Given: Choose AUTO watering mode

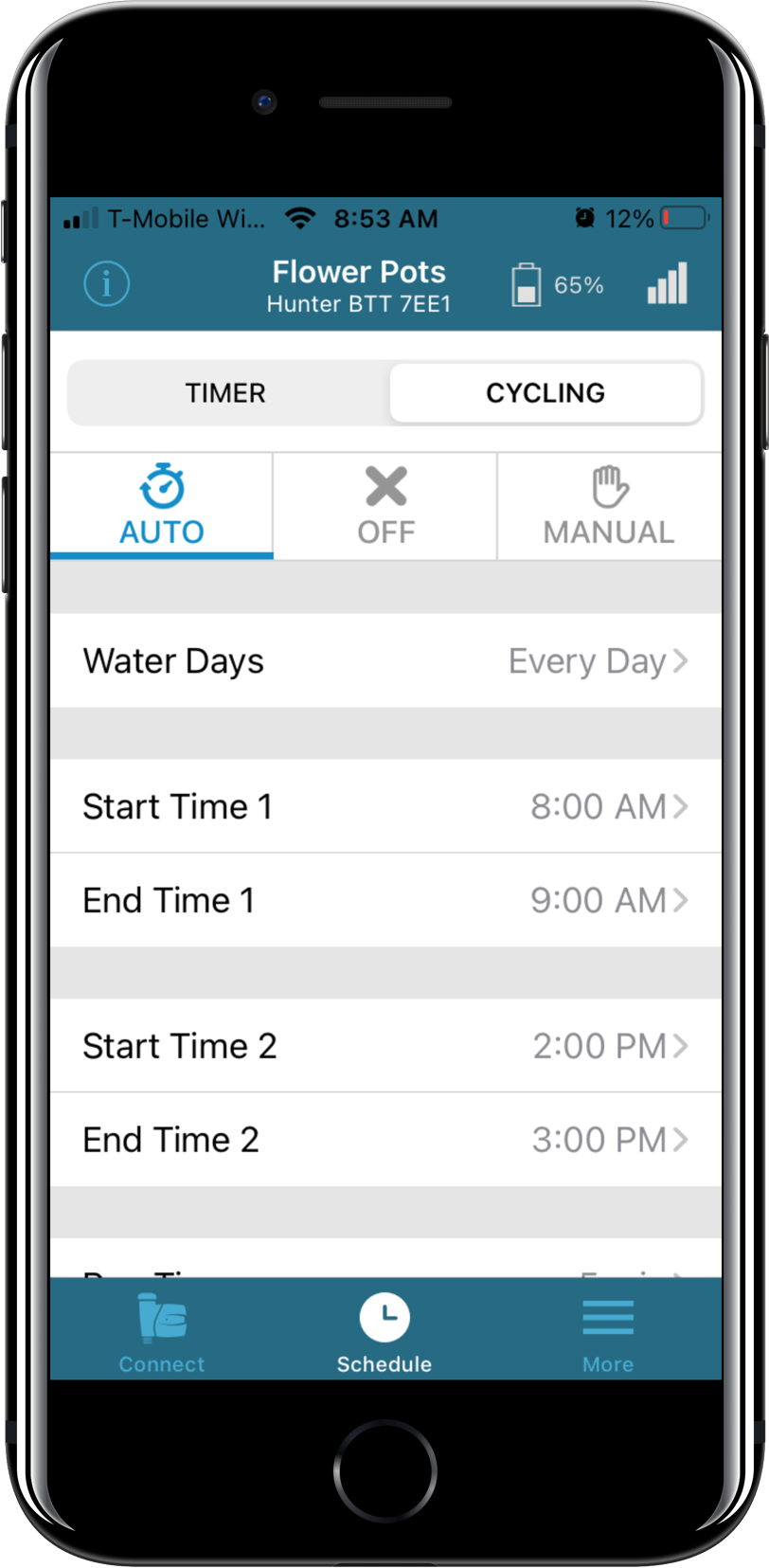Looking at the screenshot, I should click(x=162, y=507).
